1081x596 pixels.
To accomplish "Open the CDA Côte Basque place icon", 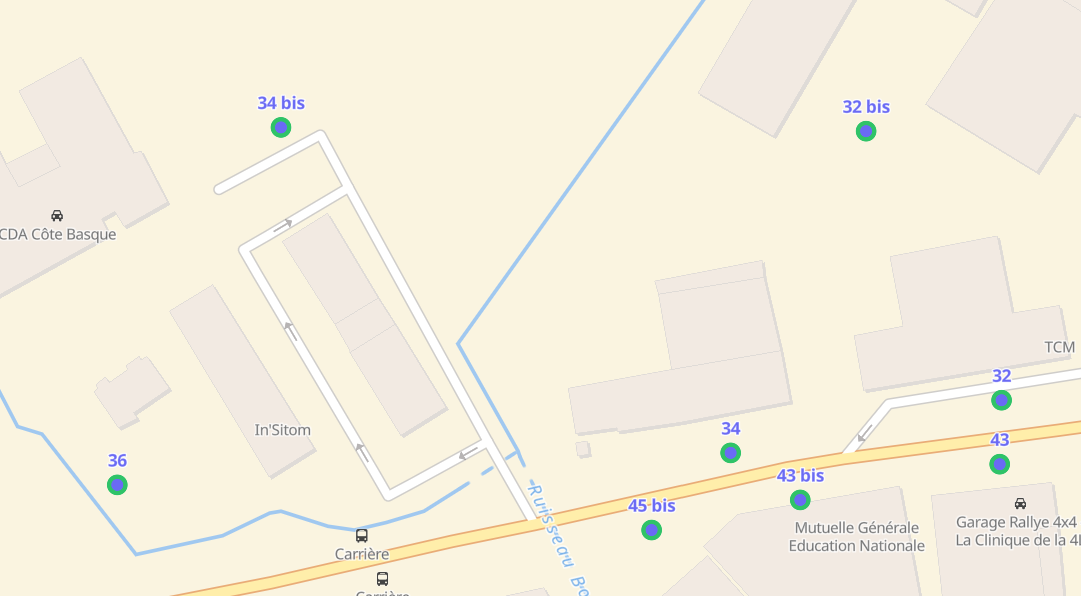I will point(57,215).
